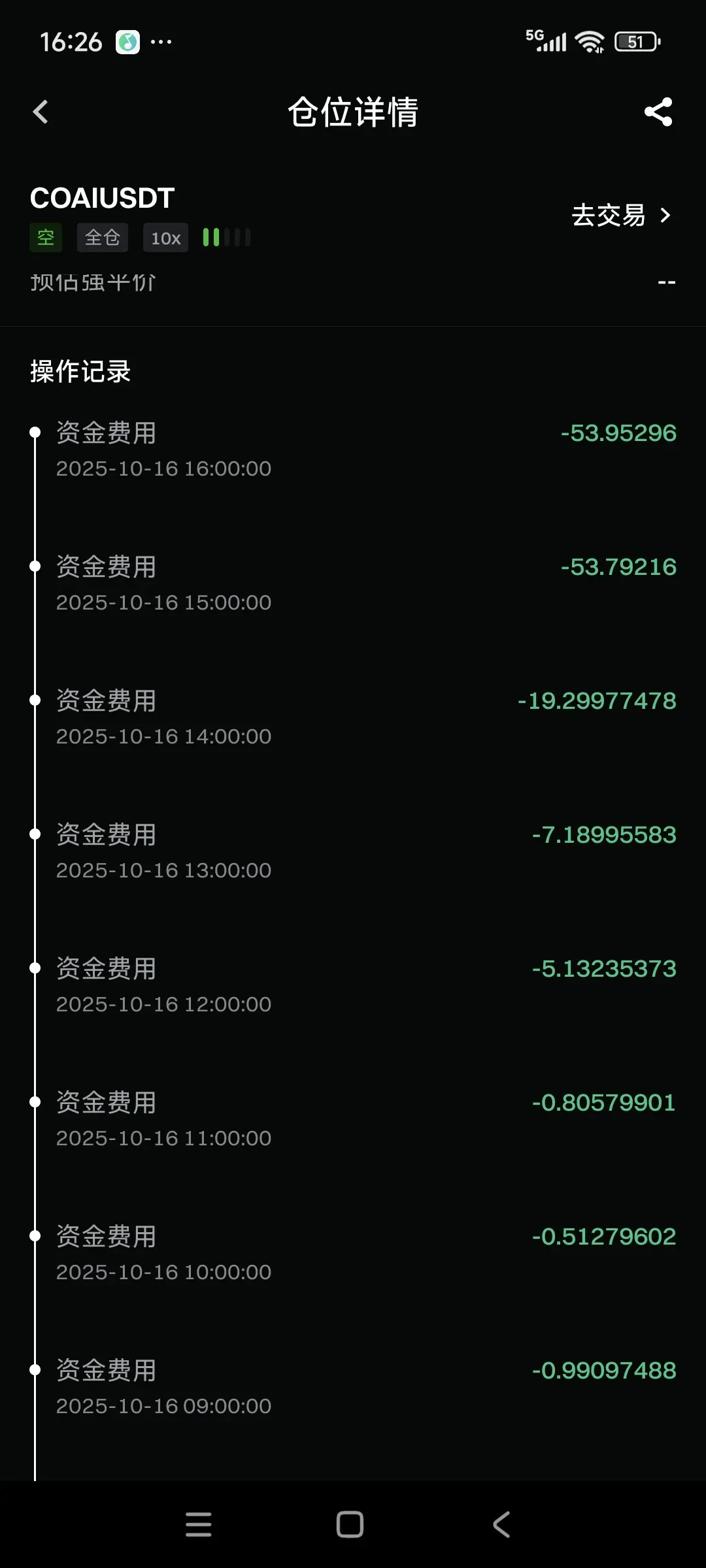This screenshot has width=706, height=1568.
Task: Tap the system home button
Action: (350, 1524)
